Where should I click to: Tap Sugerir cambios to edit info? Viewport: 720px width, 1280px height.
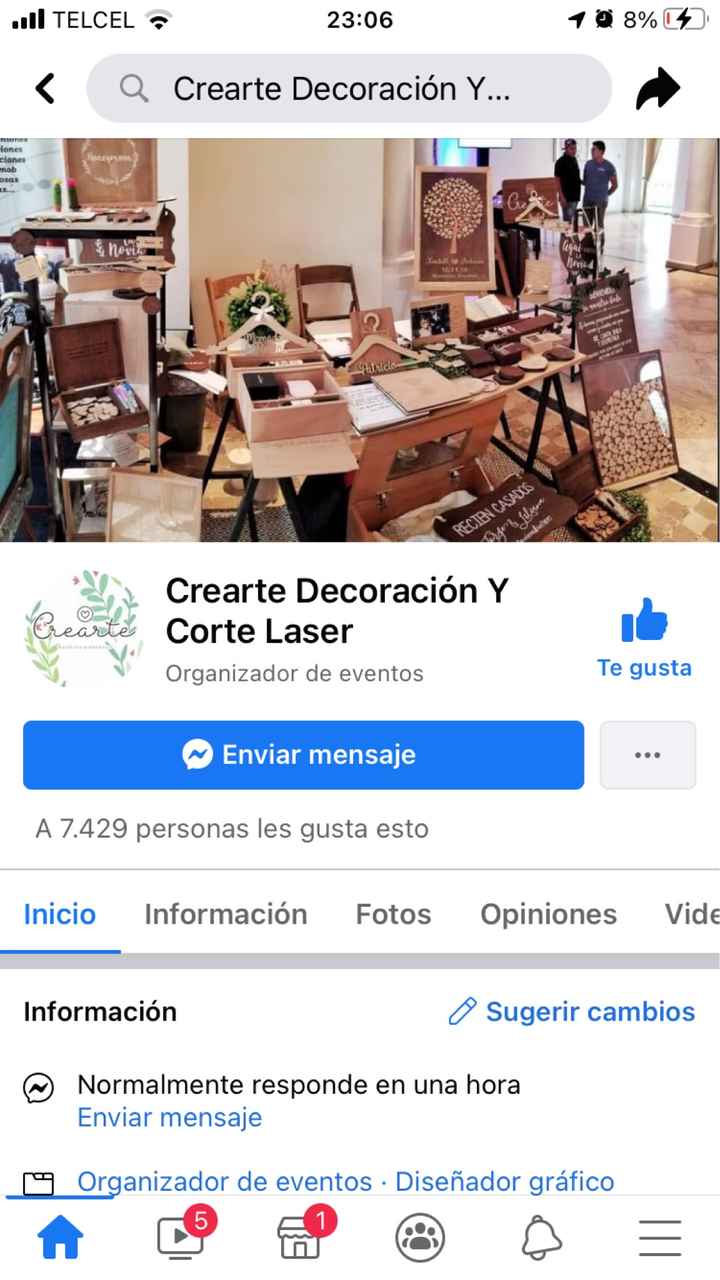(572, 1012)
